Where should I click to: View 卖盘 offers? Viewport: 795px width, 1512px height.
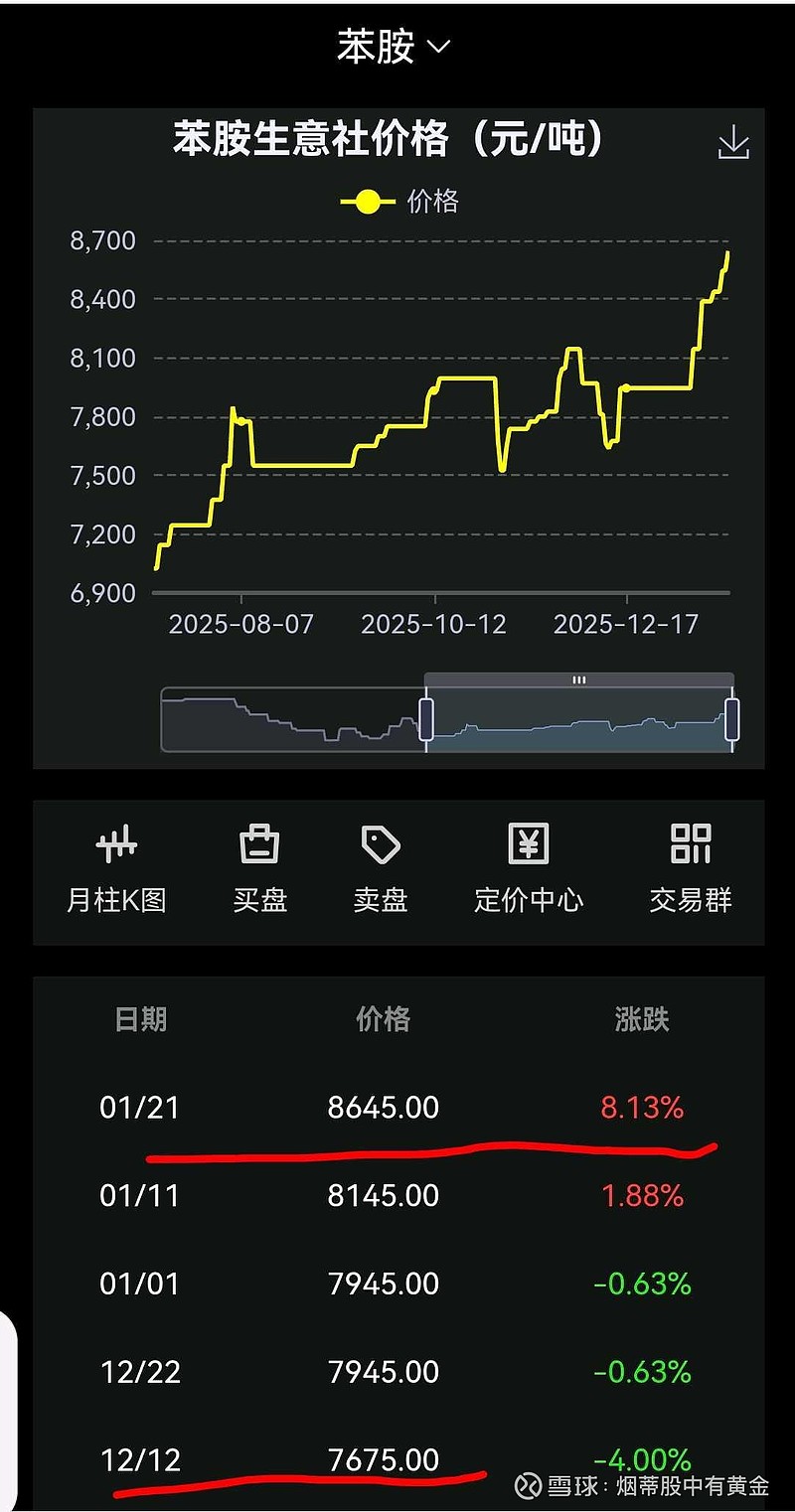coord(381,869)
